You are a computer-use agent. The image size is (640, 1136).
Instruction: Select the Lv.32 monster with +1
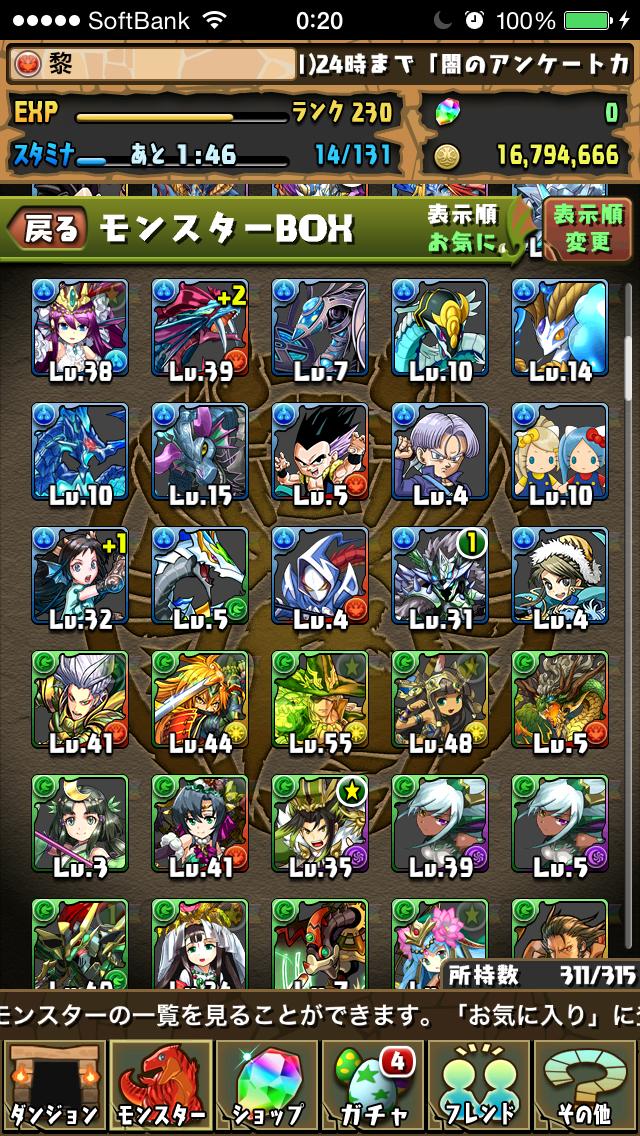(80, 575)
